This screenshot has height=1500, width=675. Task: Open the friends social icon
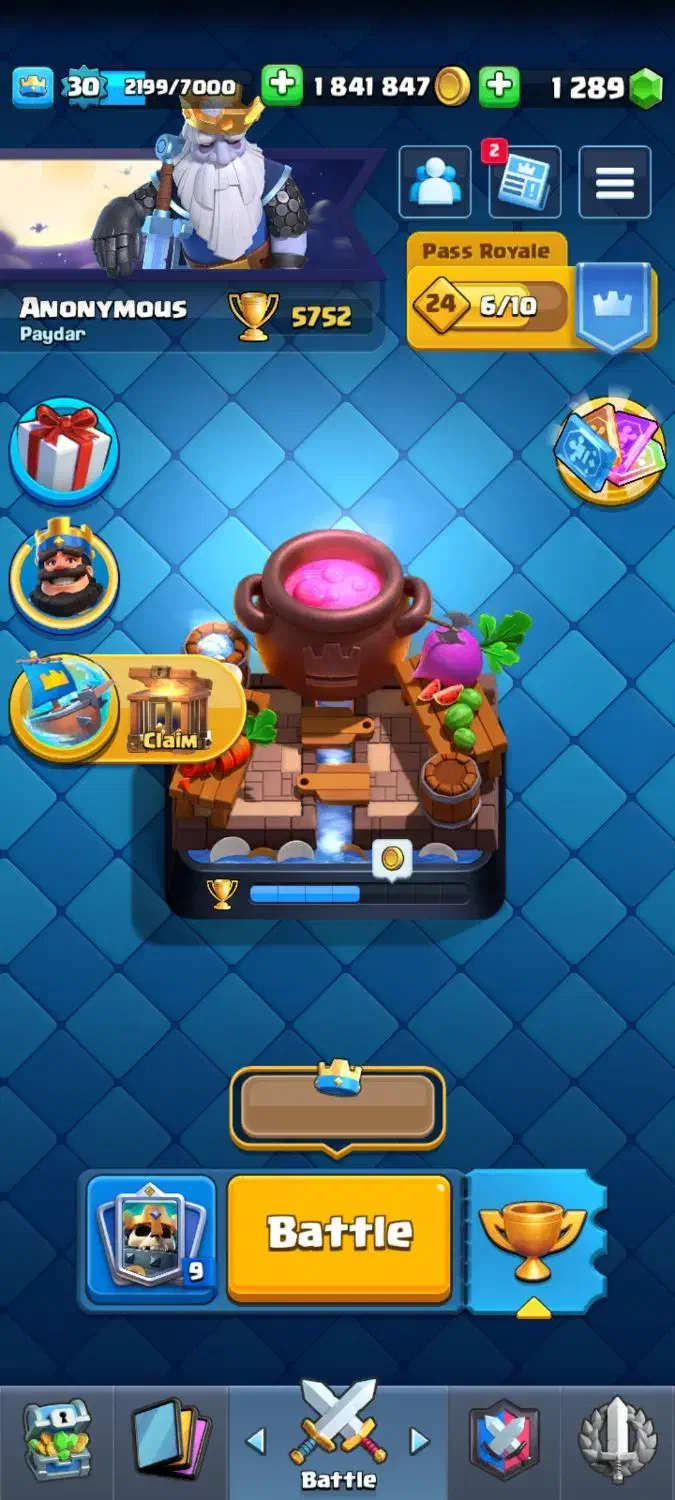point(435,182)
